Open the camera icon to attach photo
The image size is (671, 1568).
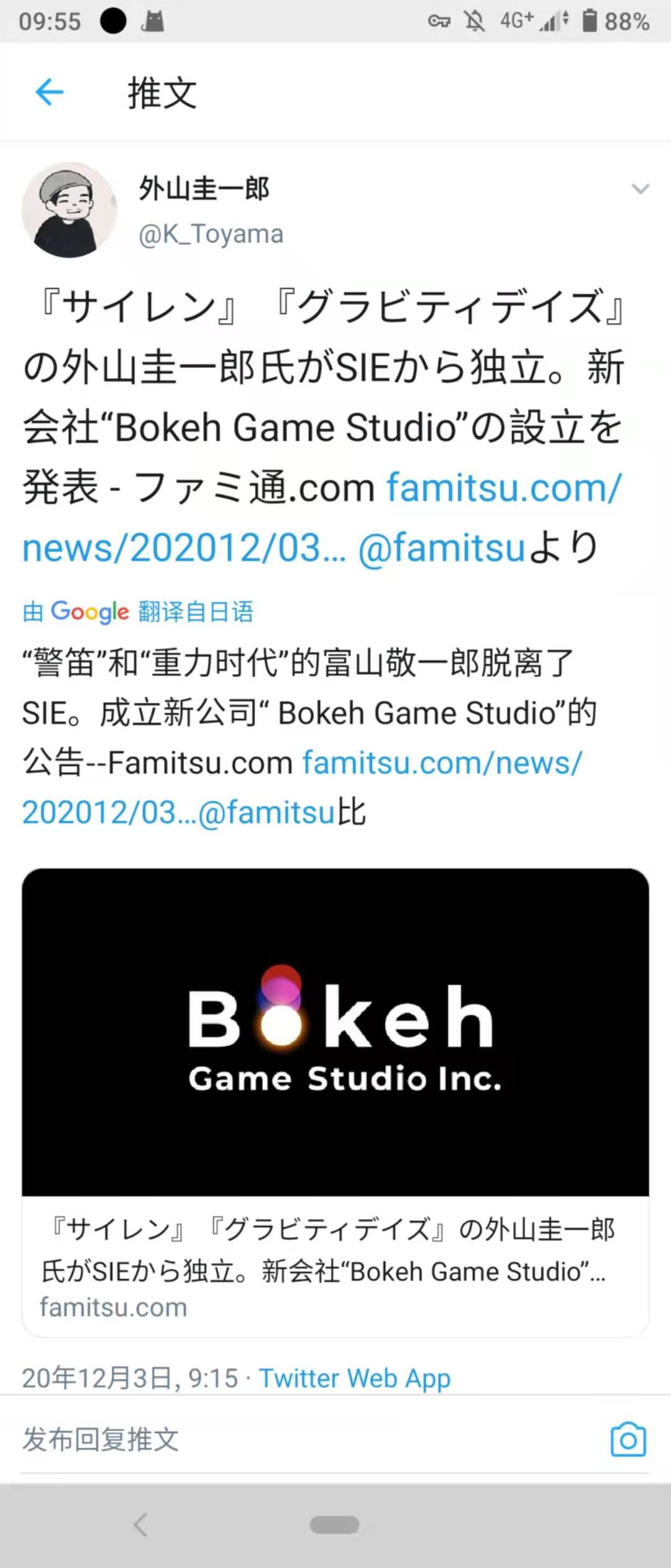point(628,1440)
